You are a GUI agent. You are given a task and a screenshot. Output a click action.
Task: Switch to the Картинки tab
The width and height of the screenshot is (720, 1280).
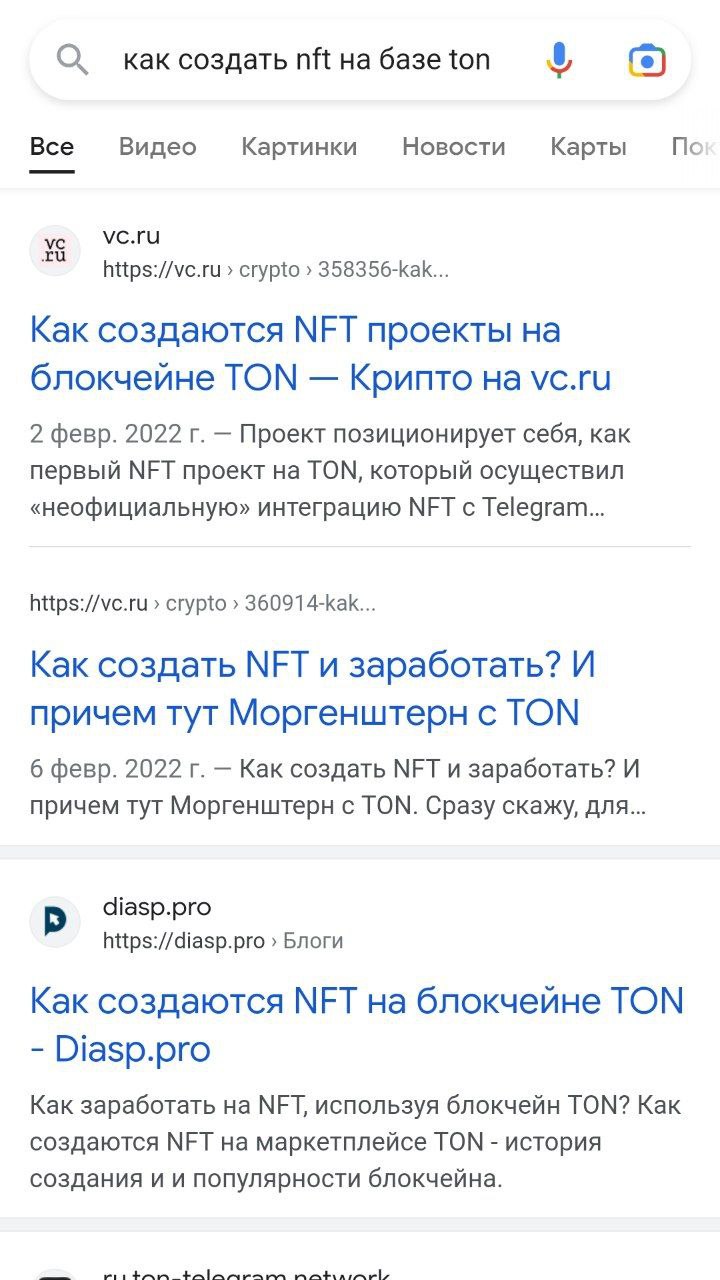click(x=299, y=147)
